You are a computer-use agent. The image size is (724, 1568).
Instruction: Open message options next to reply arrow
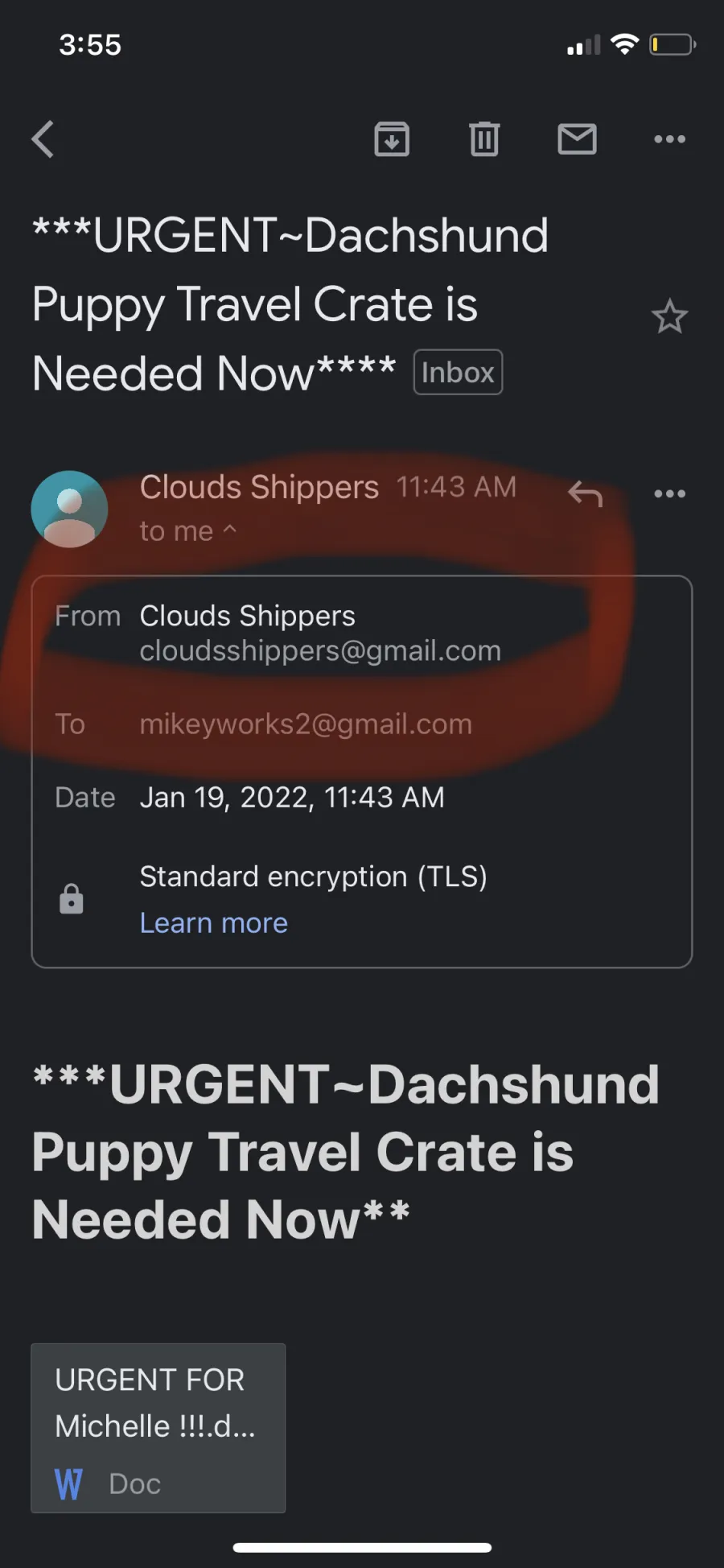tap(669, 493)
